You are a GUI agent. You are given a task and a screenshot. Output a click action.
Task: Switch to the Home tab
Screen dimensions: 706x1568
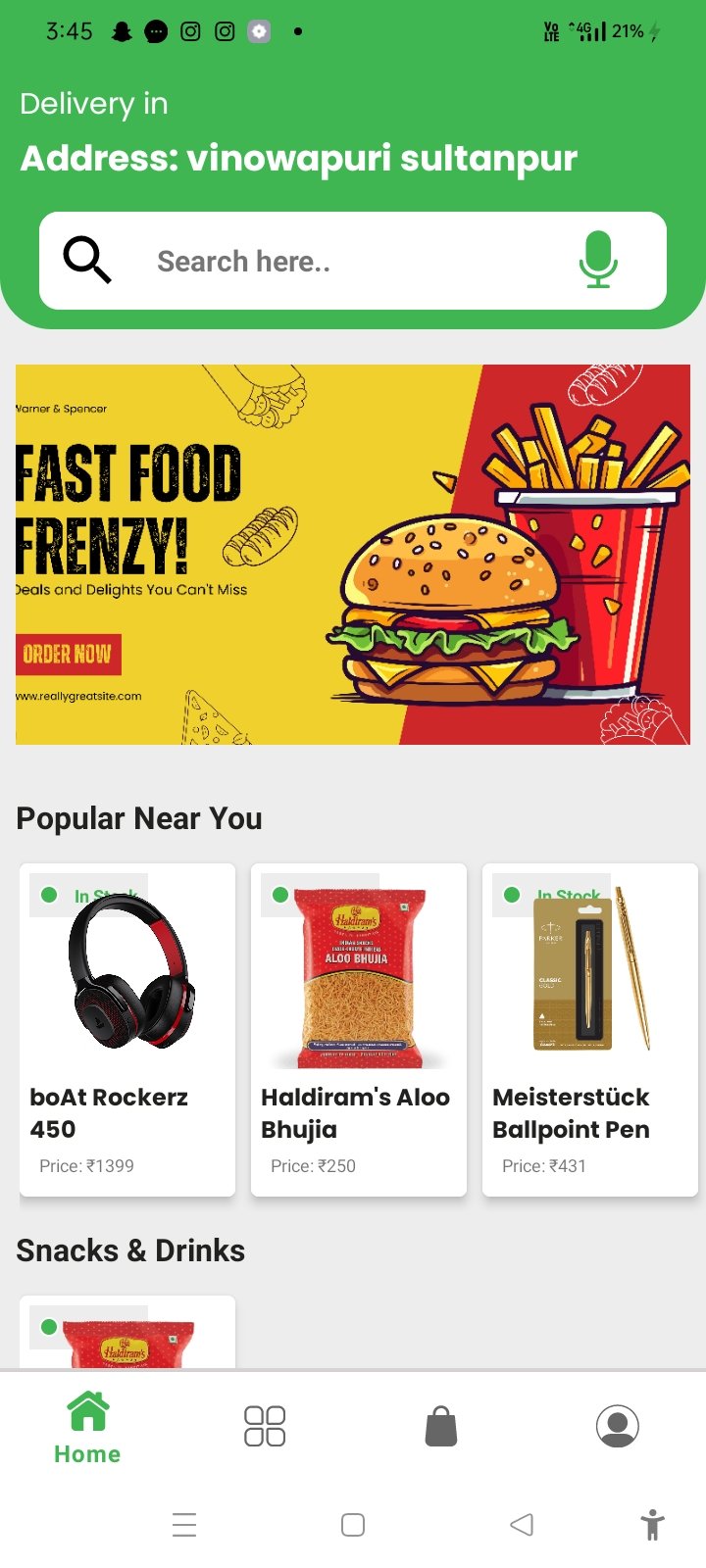coord(88,1428)
